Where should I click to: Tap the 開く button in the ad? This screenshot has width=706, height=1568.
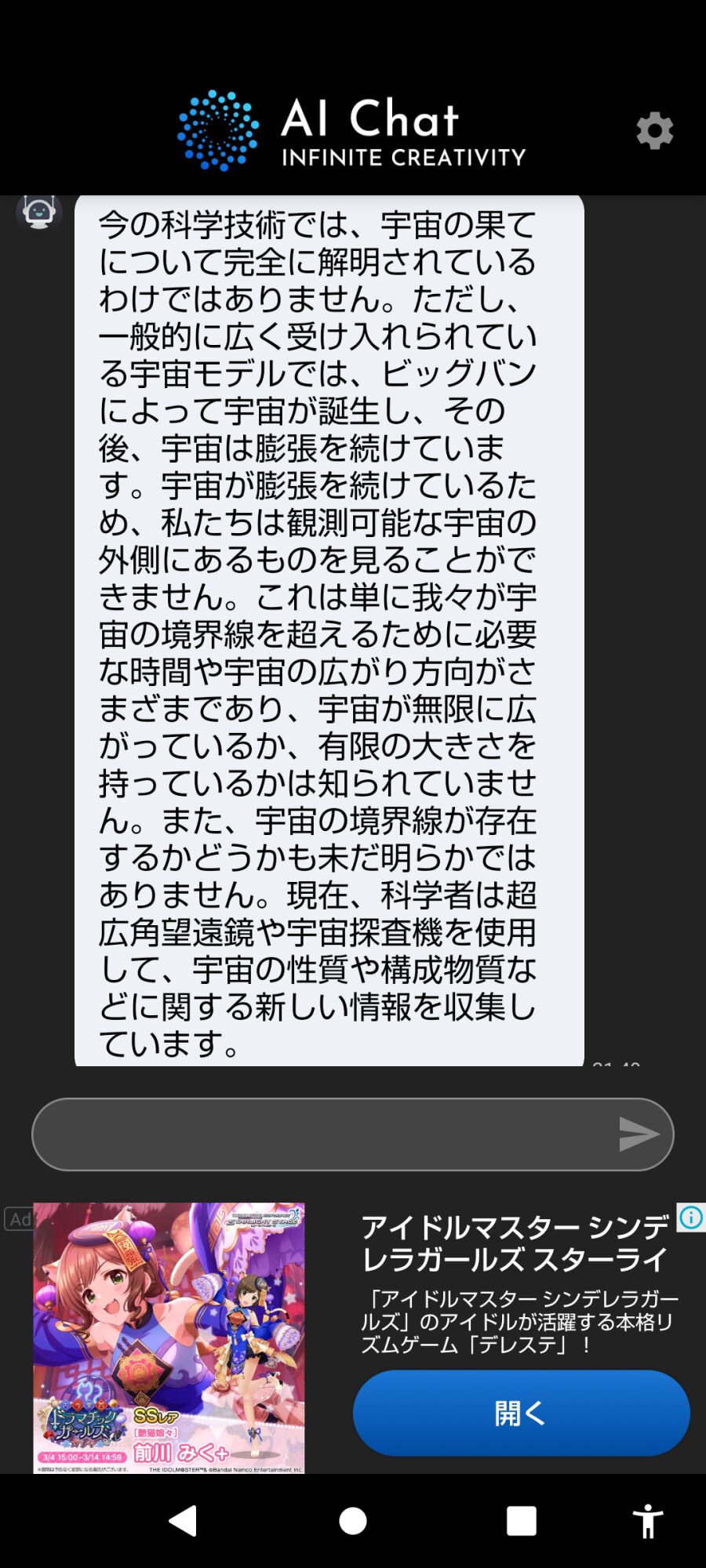(521, 1413)
